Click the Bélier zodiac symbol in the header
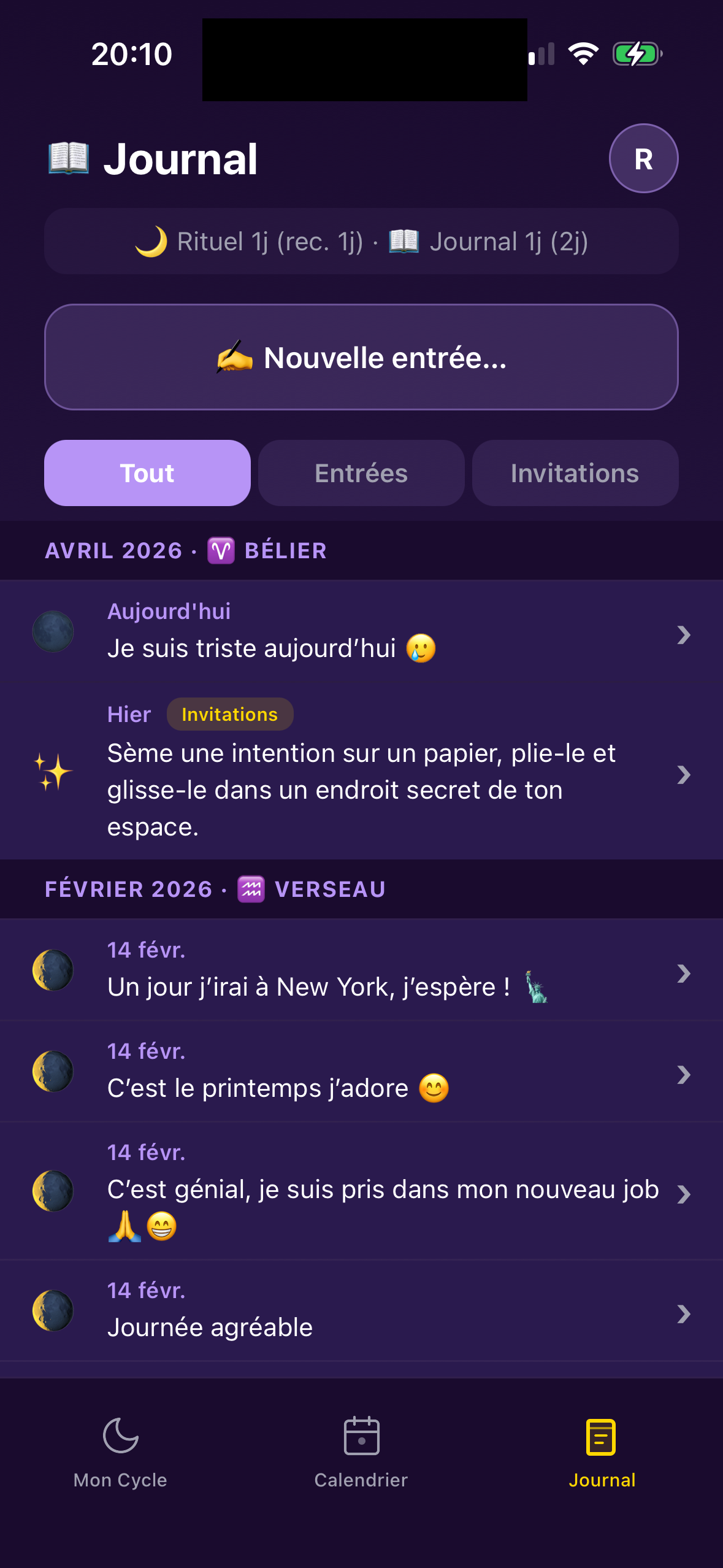723x1568 pixels. [x=222, y=550]
